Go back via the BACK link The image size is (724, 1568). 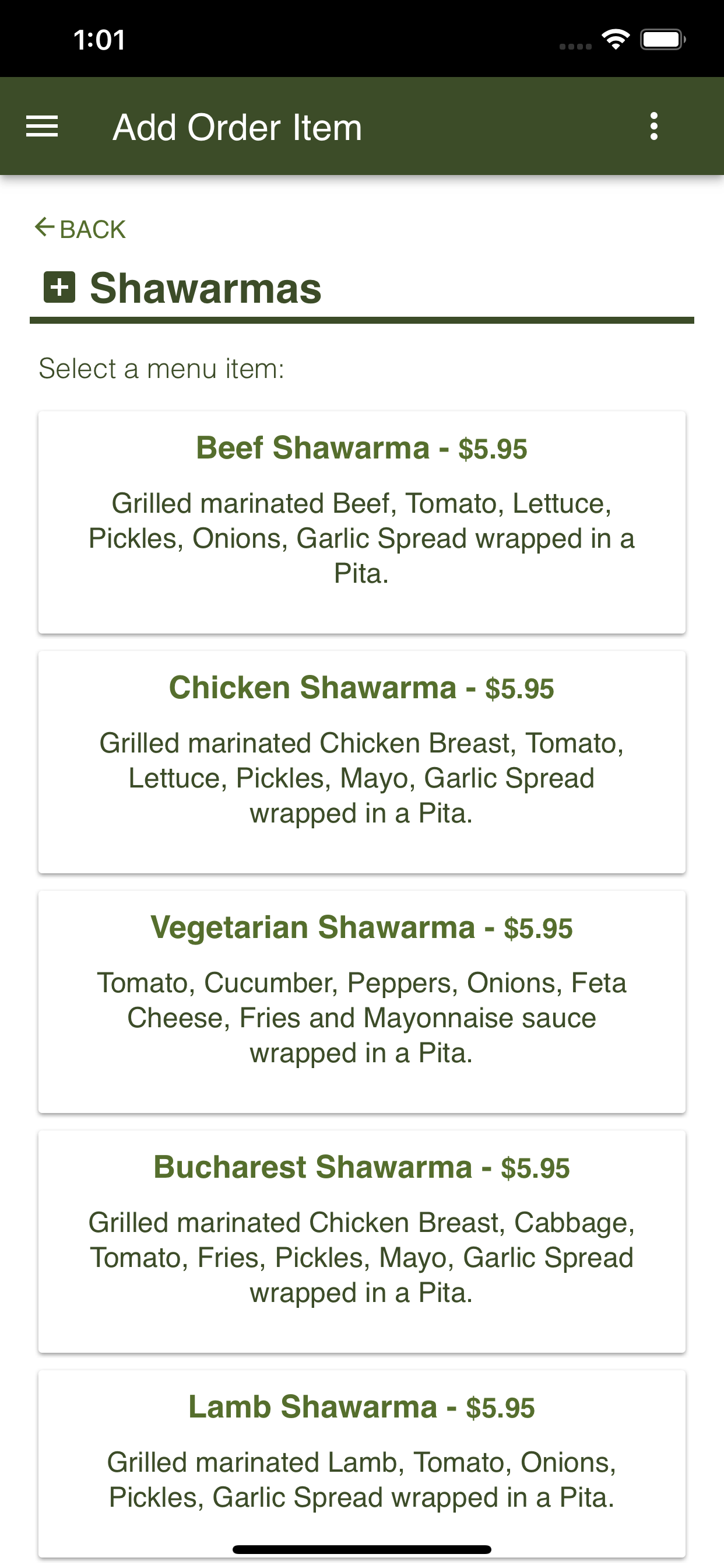tap(80, 229)
